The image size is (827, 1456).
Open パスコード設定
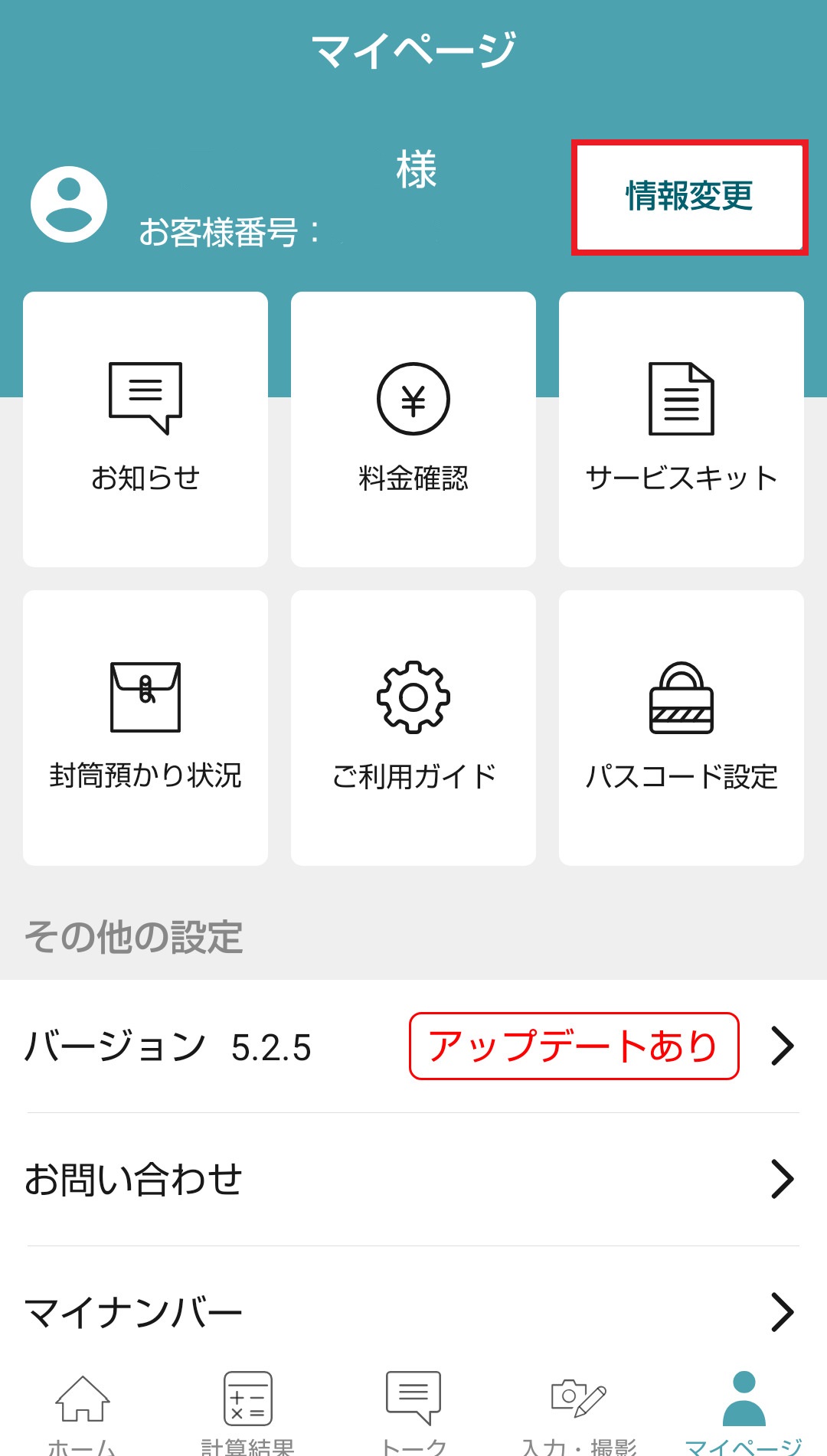682,727
